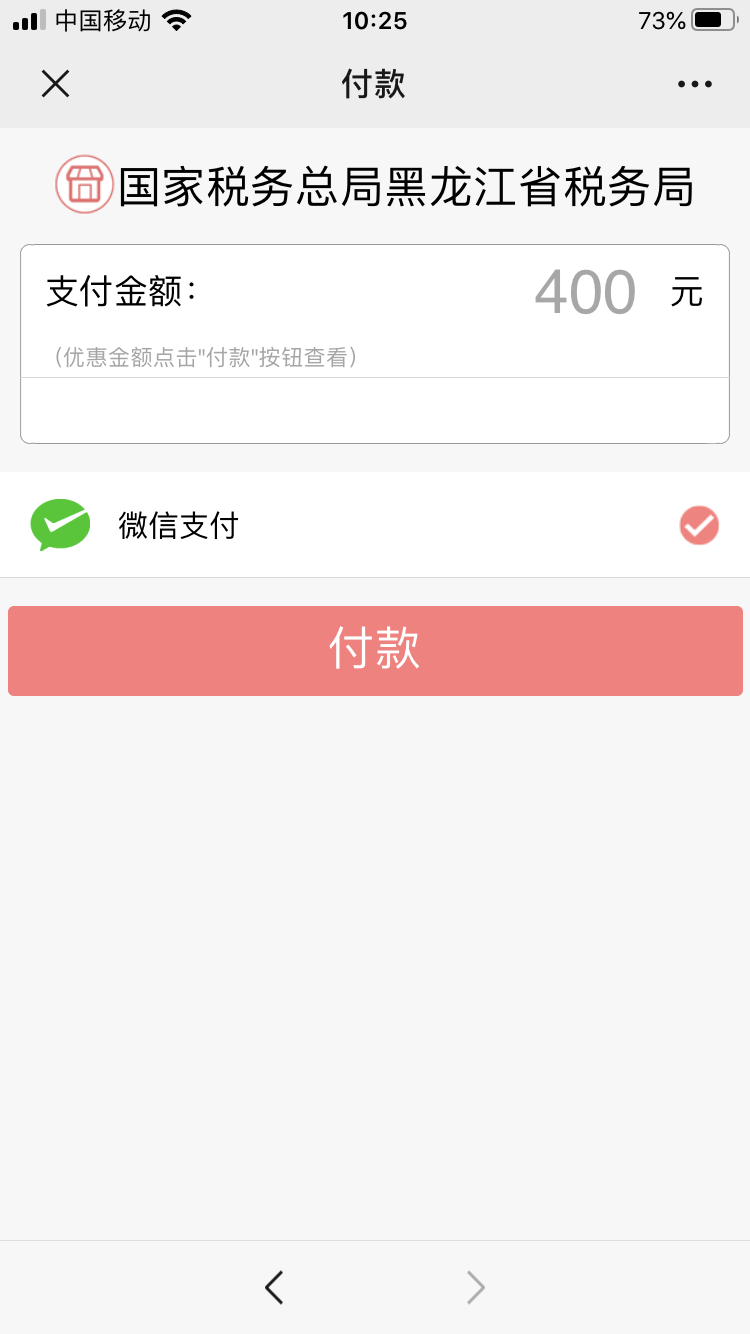Go back with the bottom left arrow
Screen dimensions: 750x1334
[x=274, y=1287]
